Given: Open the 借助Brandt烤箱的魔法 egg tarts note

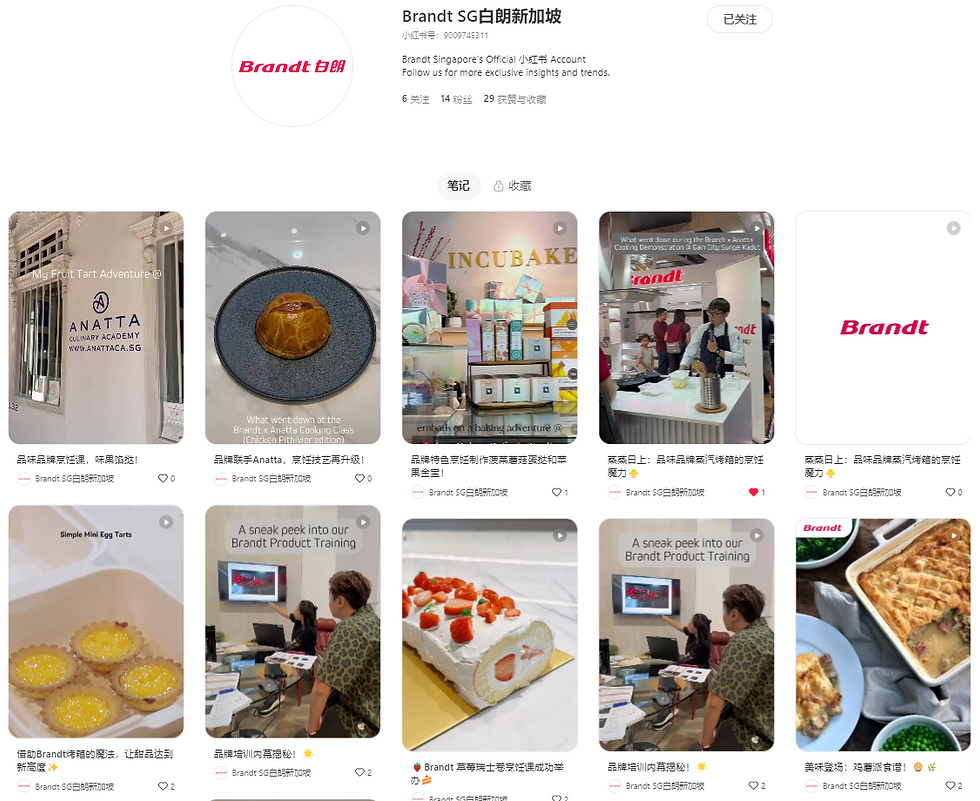Looking at the screenshot, I should tap(96, 621).
